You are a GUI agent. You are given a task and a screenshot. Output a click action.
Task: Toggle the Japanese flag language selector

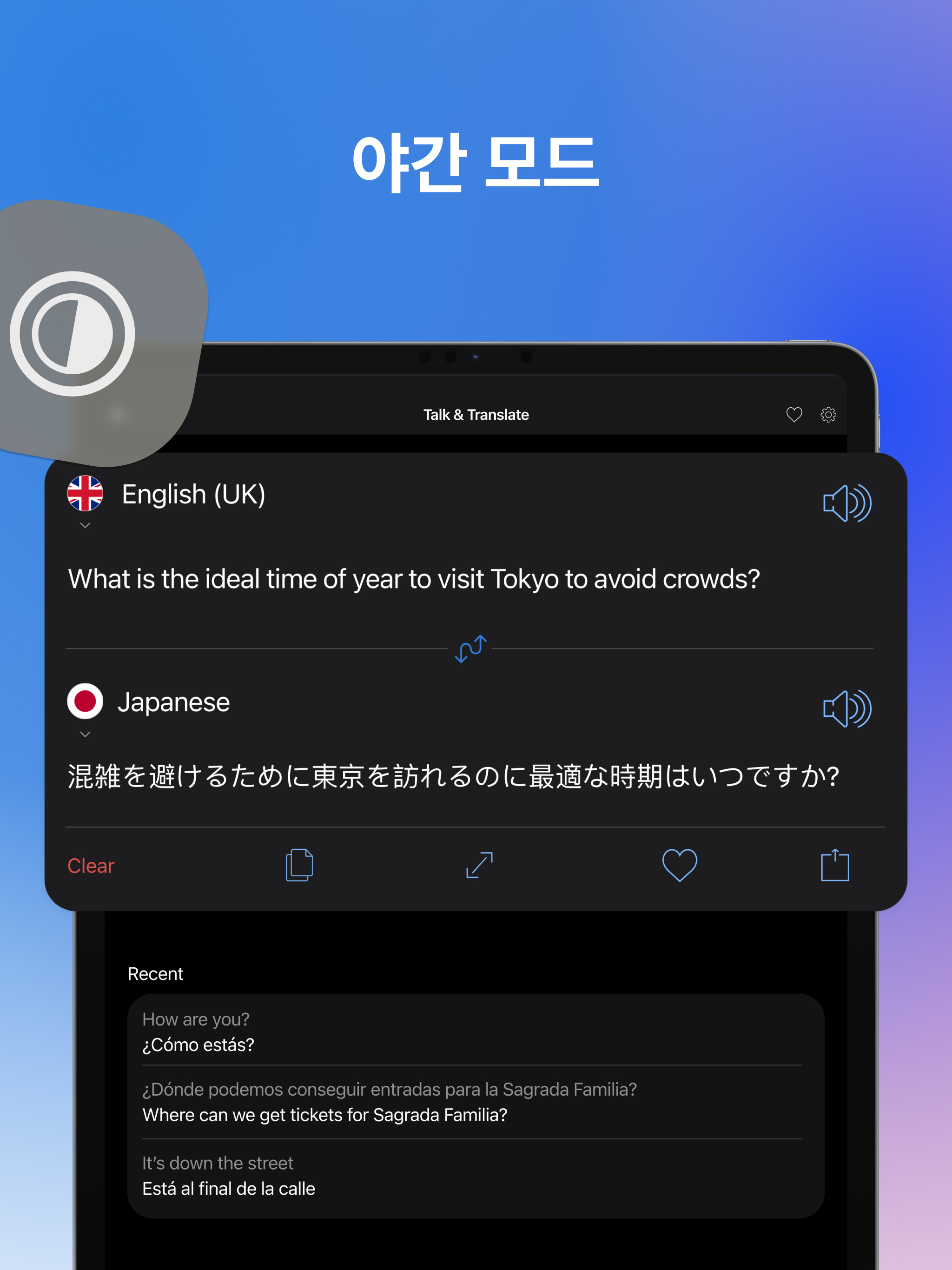coord(85,701)
